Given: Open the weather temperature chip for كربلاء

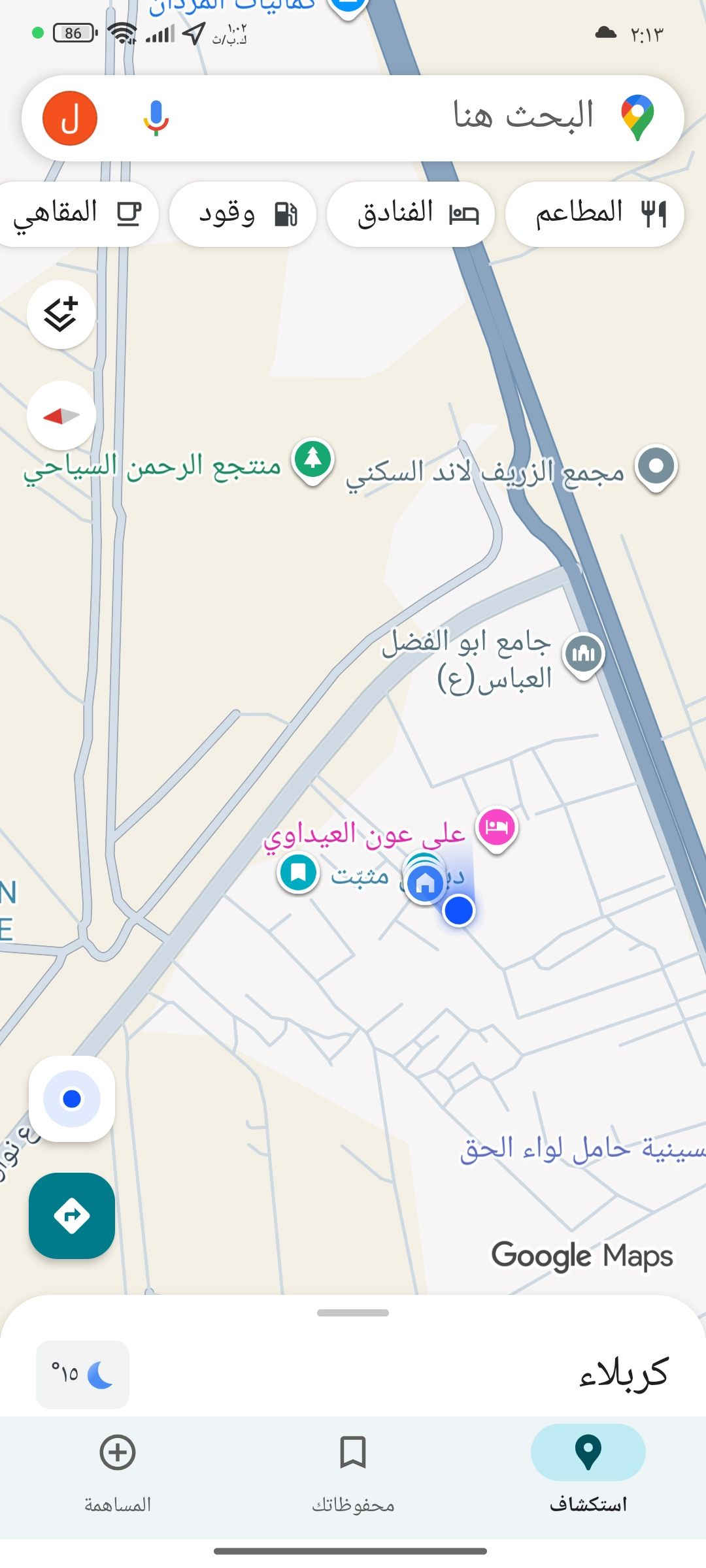Looking at the screenshot, I should click(x=83, y=1374).
